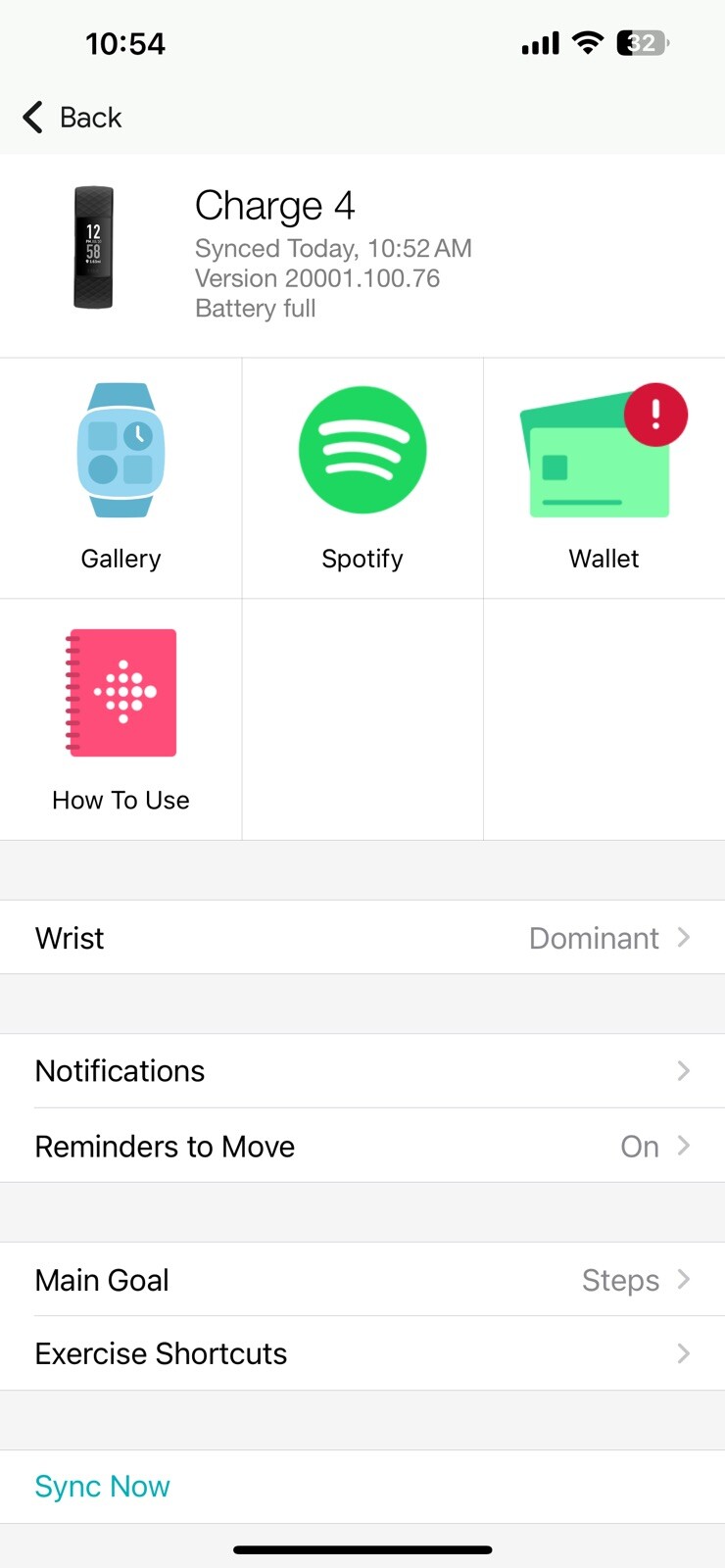The height and width of the screenshot is (1568, 725).
Task: Tap Sync Now to sync tracker
Action: (x=103, y=1487)
